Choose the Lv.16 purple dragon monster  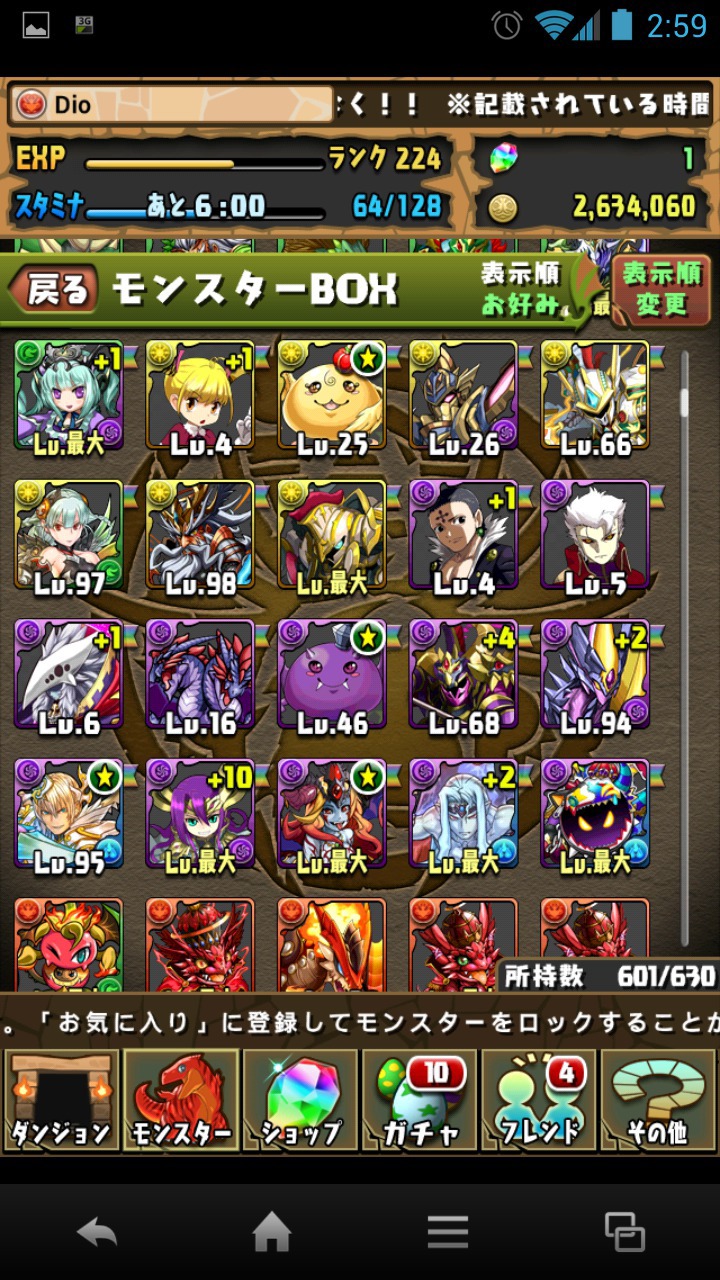[x=200, y=675]
